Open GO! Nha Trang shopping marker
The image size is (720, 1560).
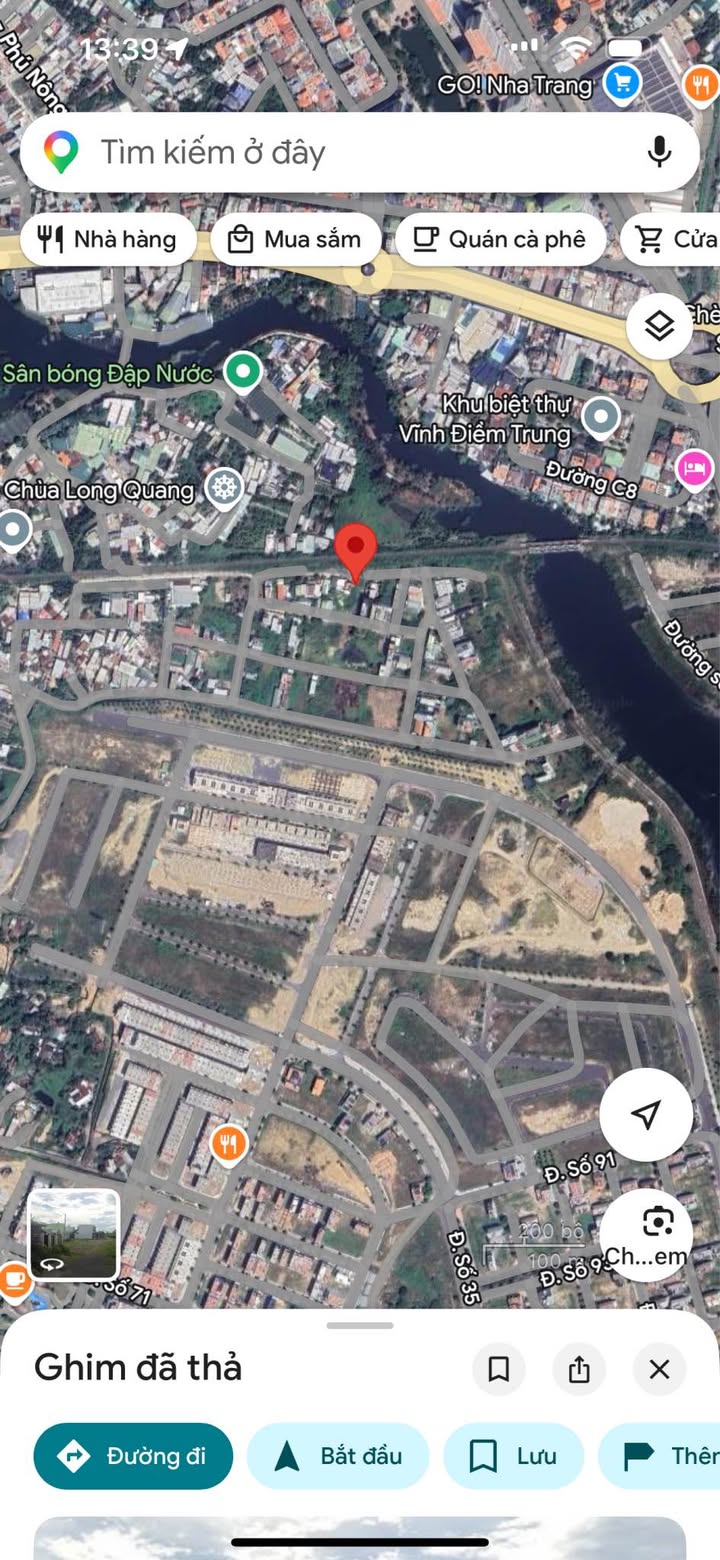point(623,84)
